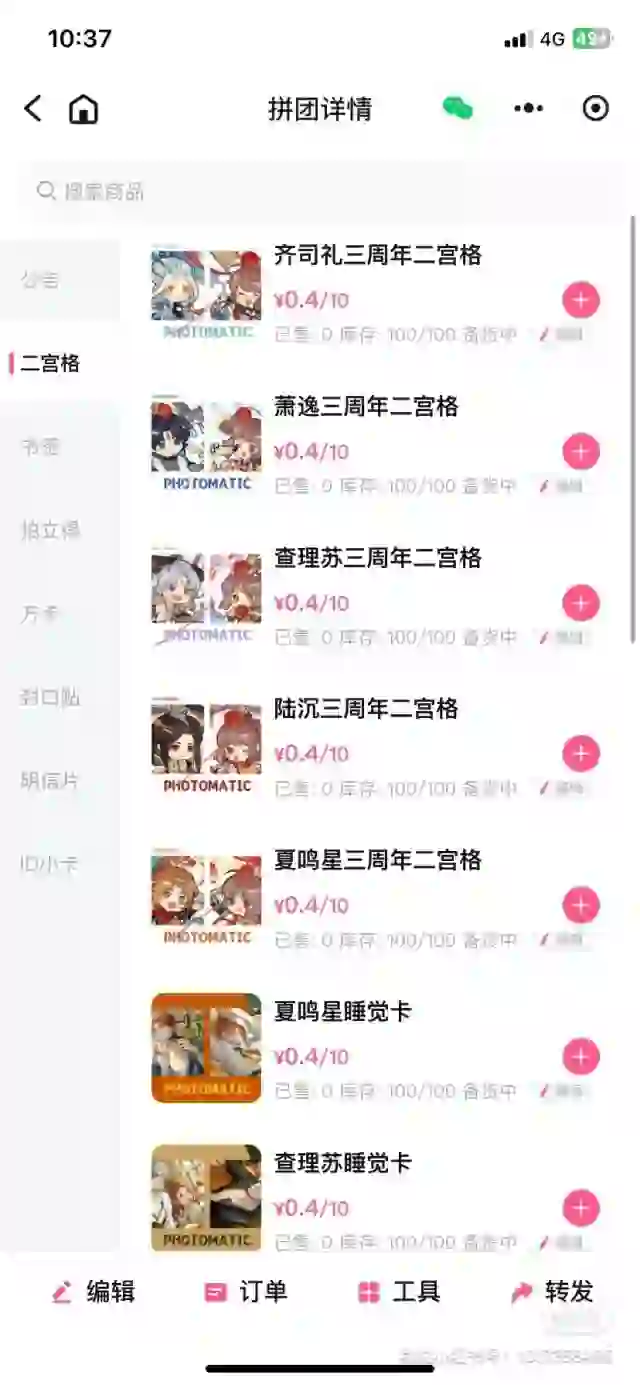The image size is (640, 1385).
Task: Share the group buy via 转发
Action: click(x=552, y=1292)
